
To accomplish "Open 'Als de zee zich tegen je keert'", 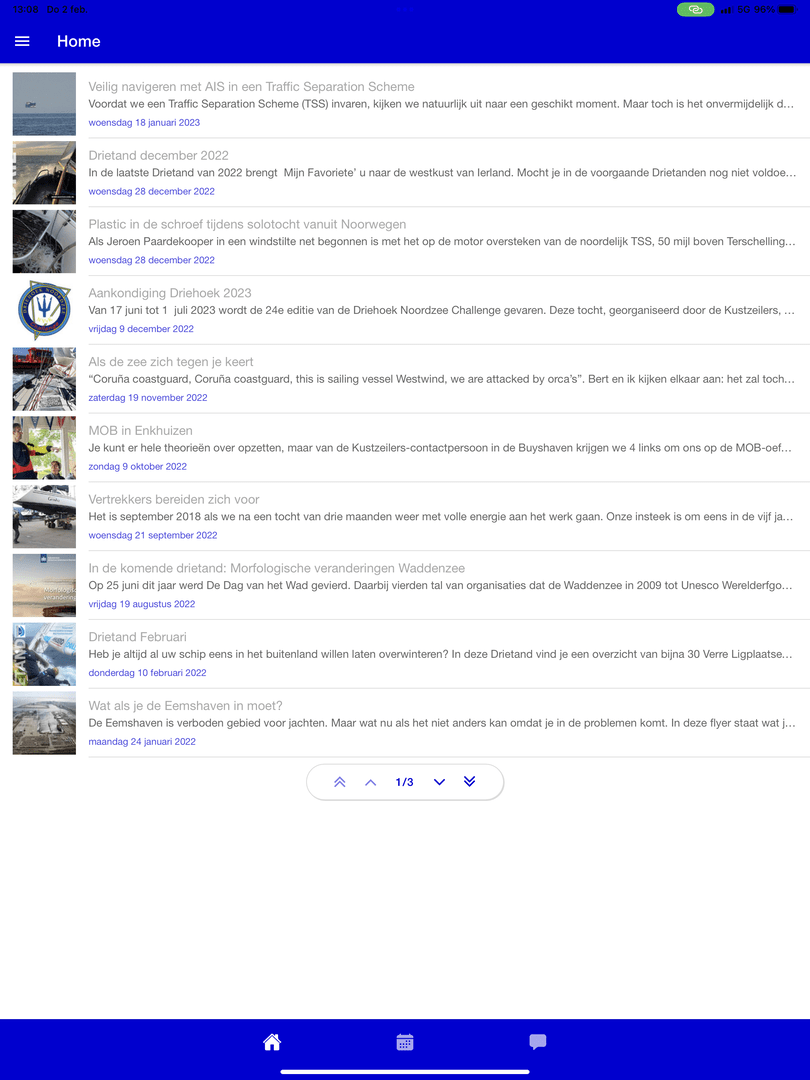I will pos(171,362).
